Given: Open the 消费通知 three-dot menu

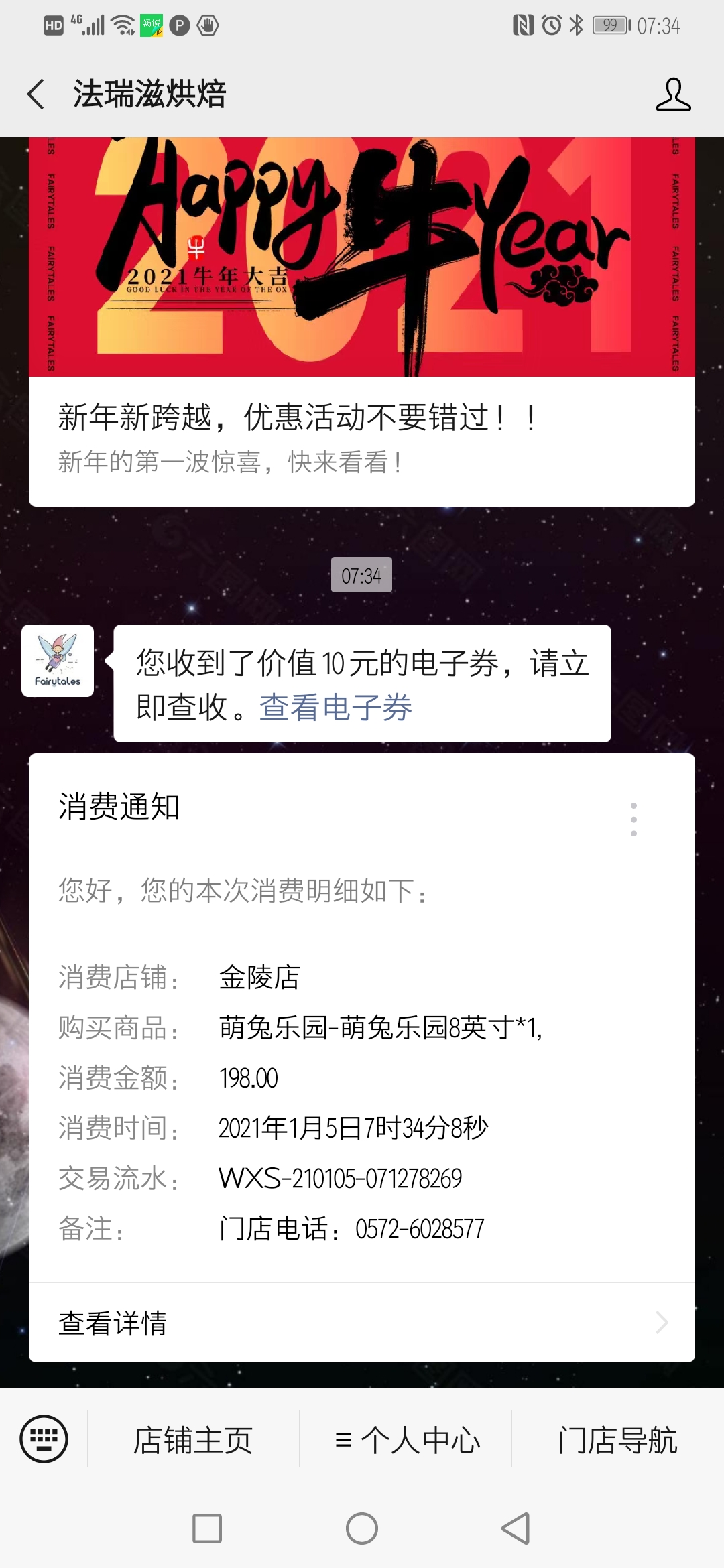Looking at the screenshot, I should pos(633,819).
